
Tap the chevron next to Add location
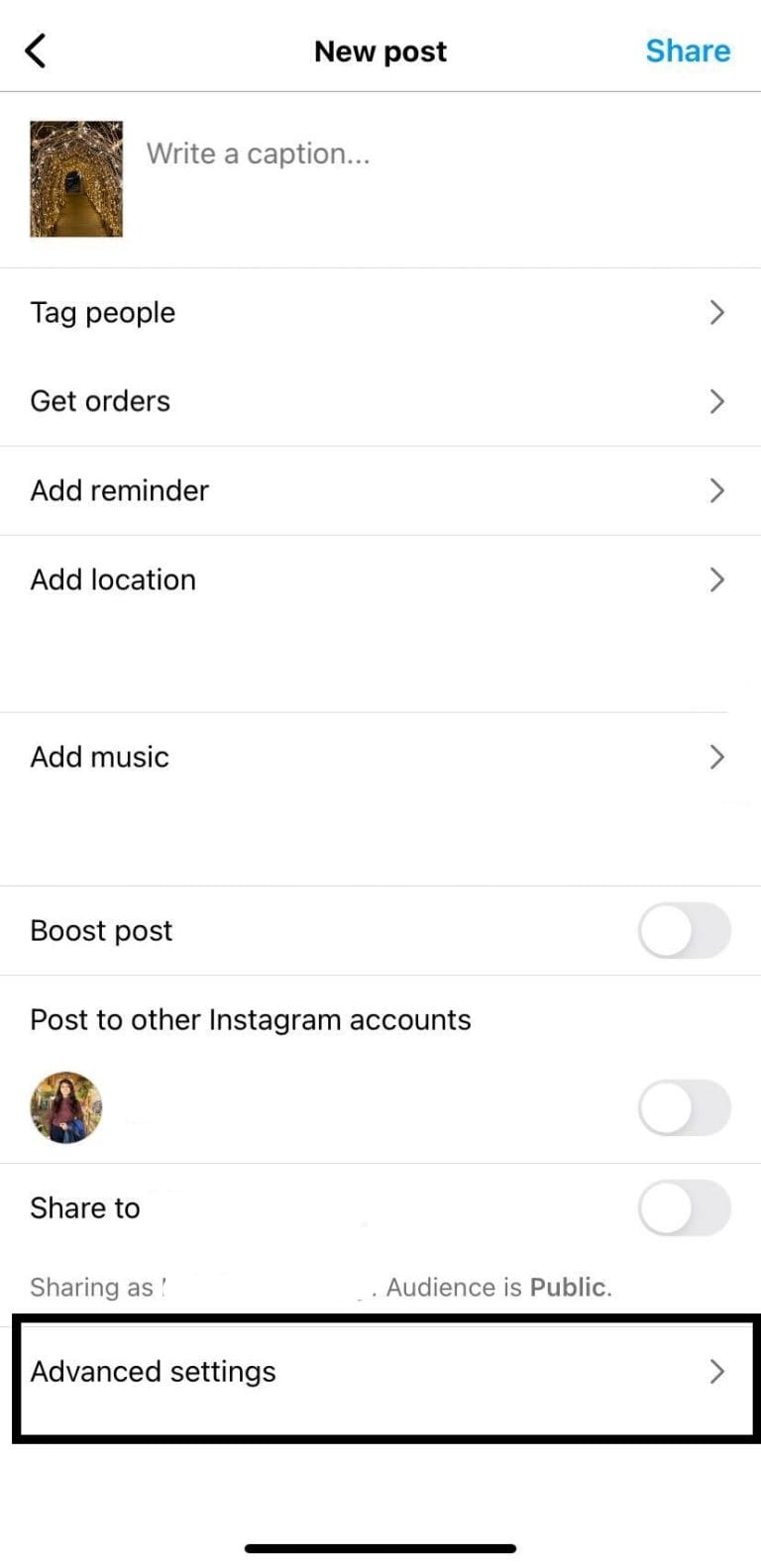pos(717,579)
